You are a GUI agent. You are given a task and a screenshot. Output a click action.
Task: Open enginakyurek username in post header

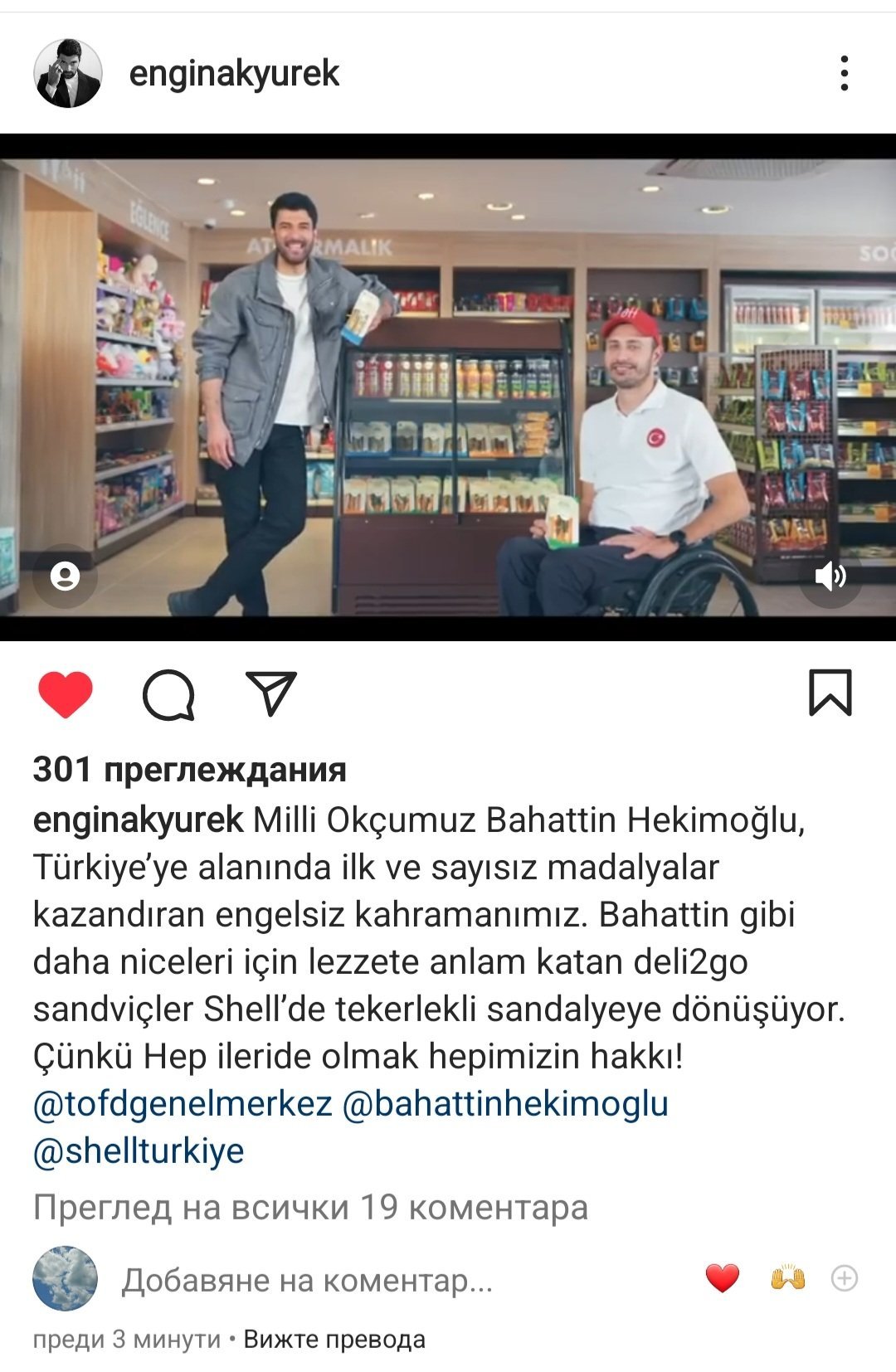coord(234,73)
